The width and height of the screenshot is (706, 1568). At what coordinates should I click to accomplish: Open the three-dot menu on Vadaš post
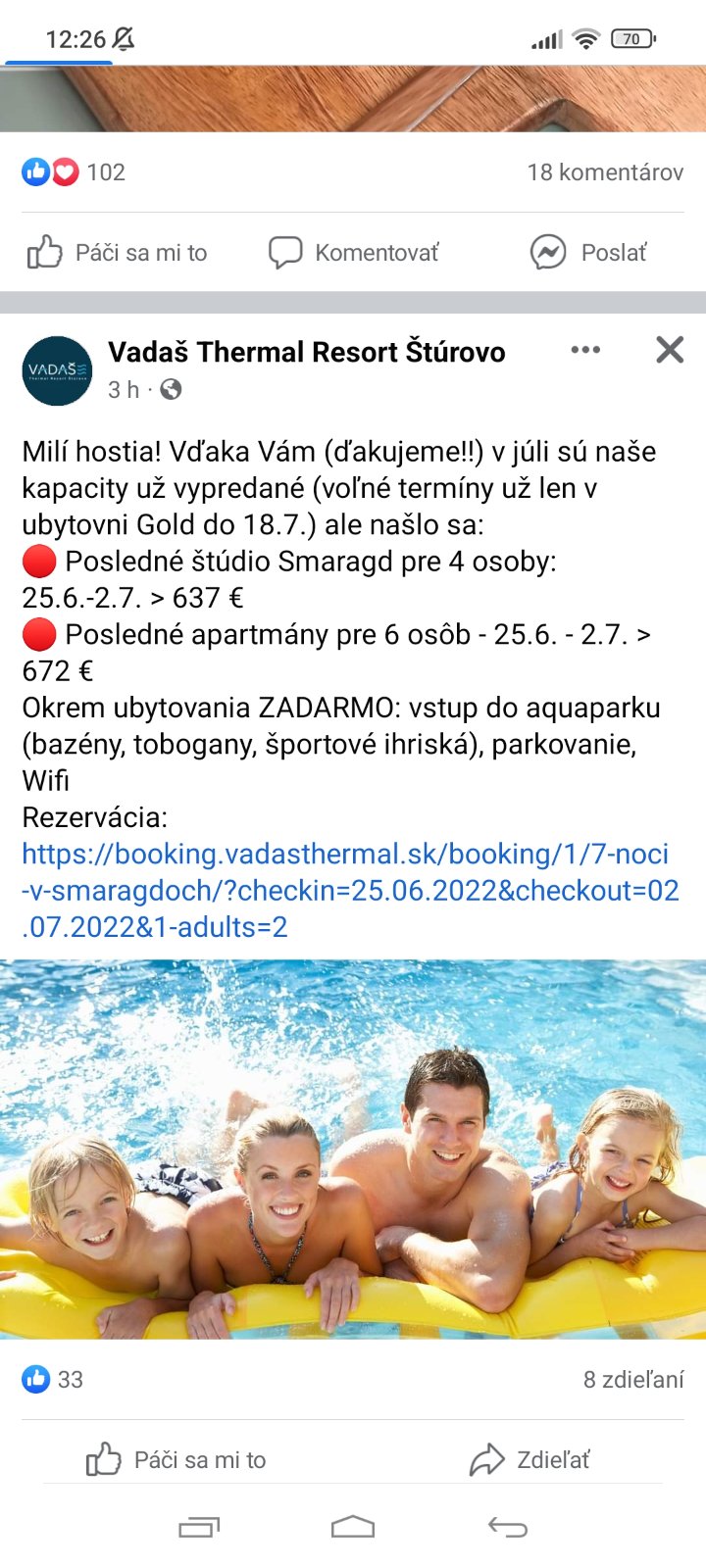pos(585,350)
